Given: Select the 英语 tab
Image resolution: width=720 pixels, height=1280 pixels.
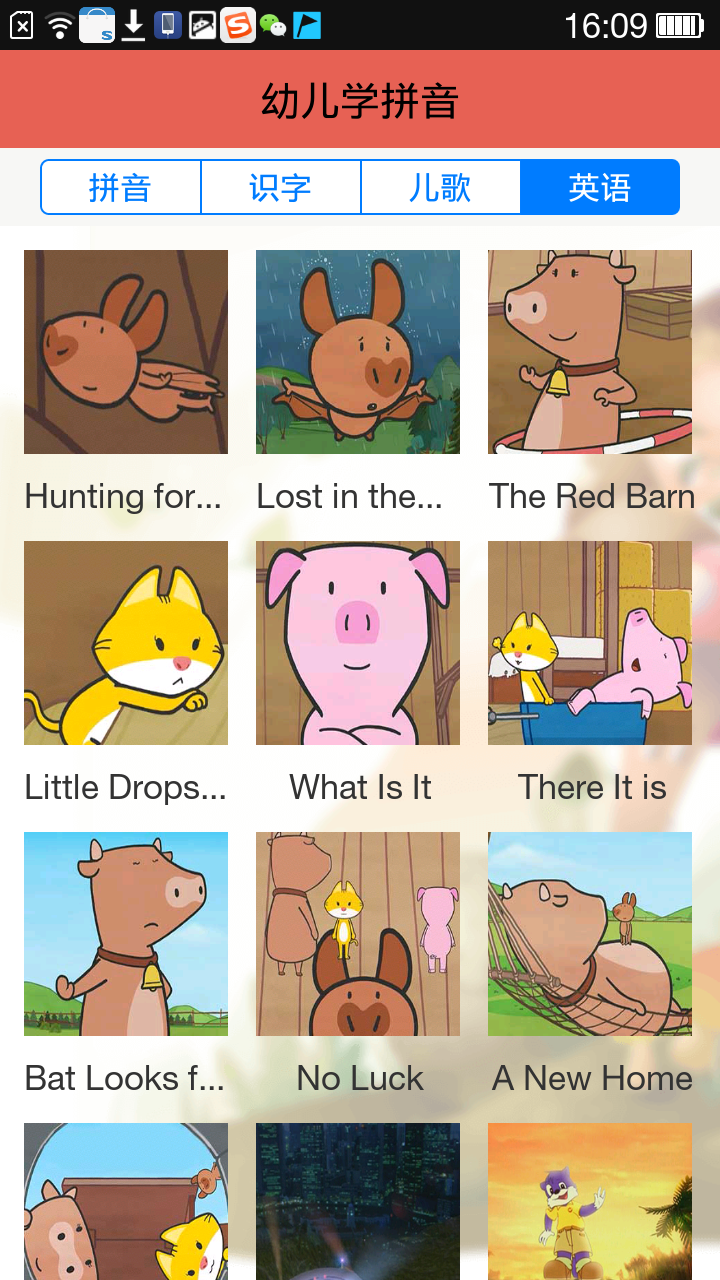Looking at the screenshot, I should click(x=599, y=187).
